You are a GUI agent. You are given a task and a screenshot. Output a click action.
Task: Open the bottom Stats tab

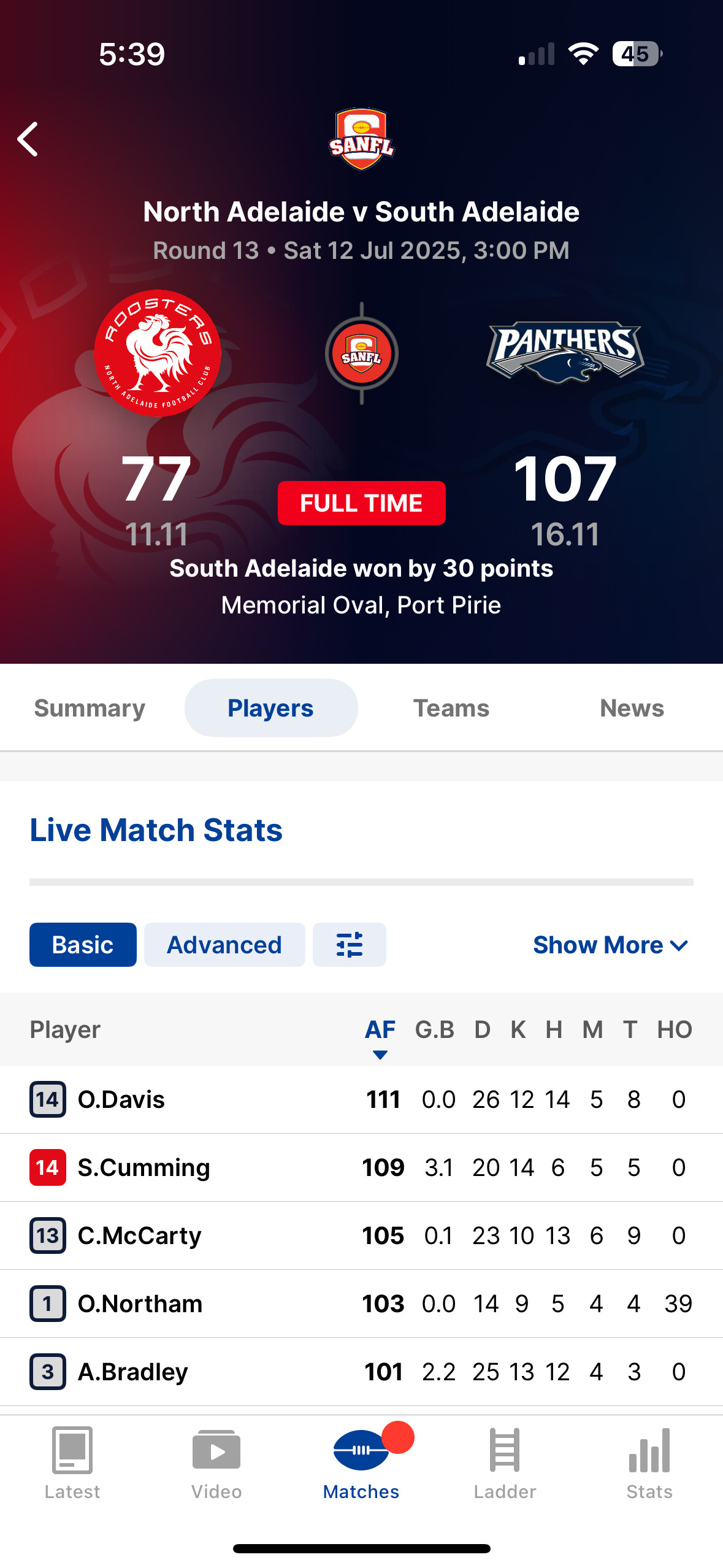[x=649, y=1464]
